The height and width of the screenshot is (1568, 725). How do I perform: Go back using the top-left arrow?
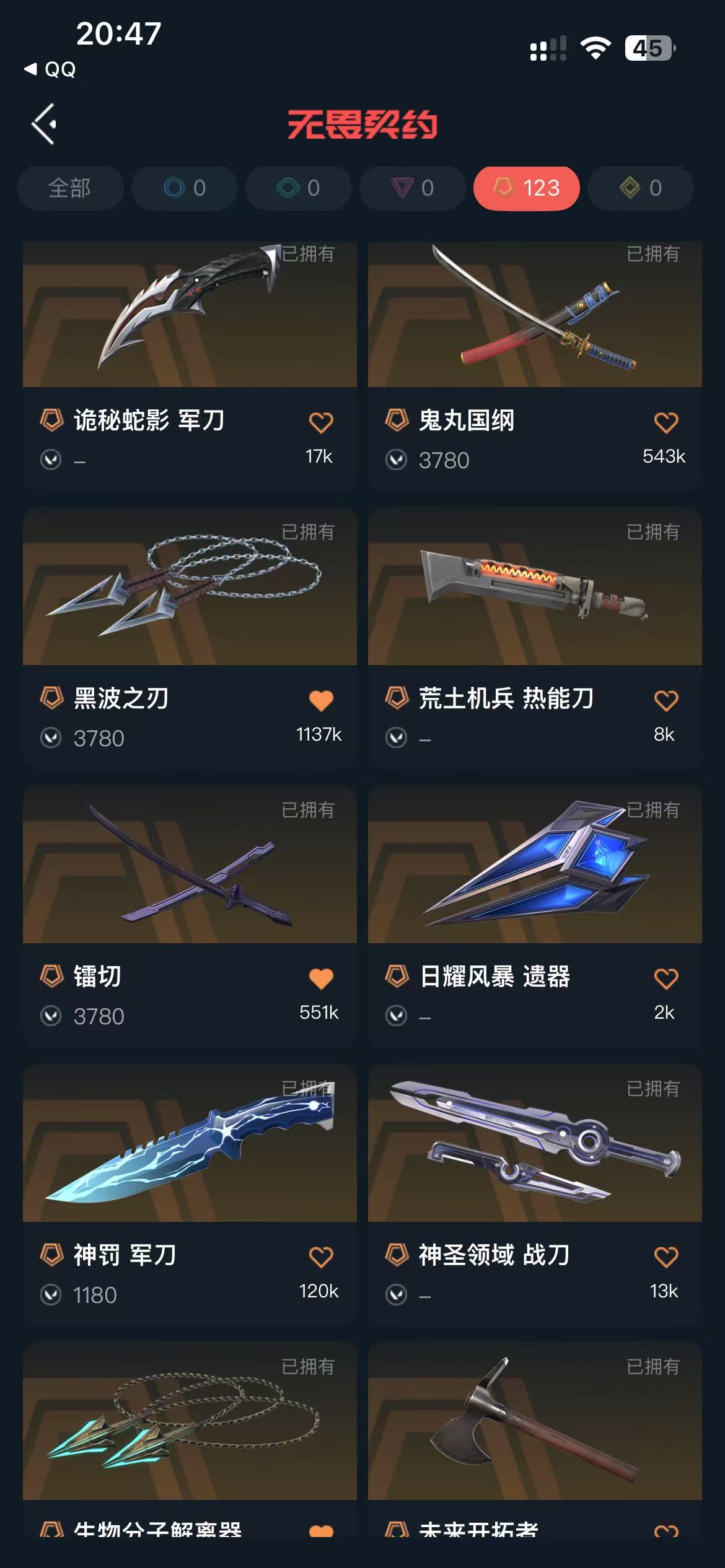click(x=44, y=124)
